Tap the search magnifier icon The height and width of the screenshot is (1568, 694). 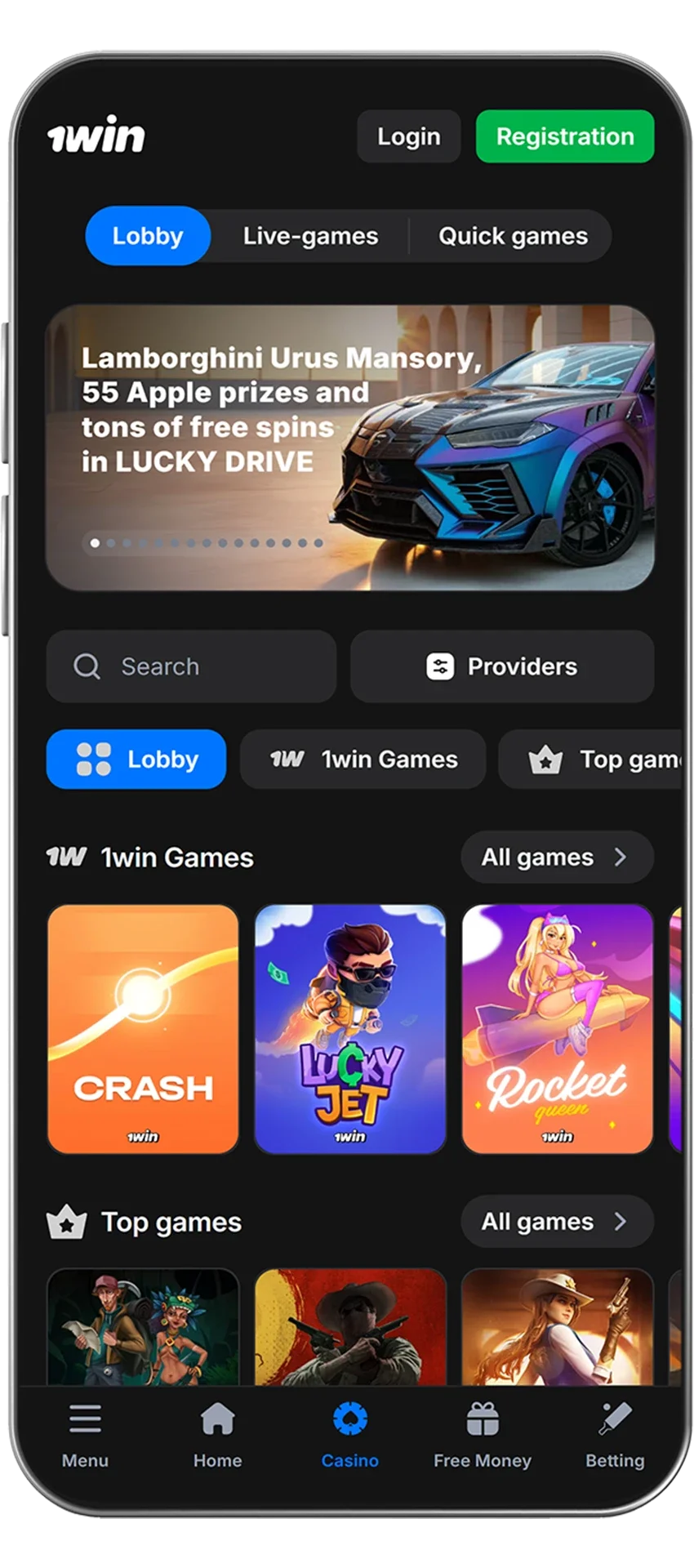tap(87, 666)
